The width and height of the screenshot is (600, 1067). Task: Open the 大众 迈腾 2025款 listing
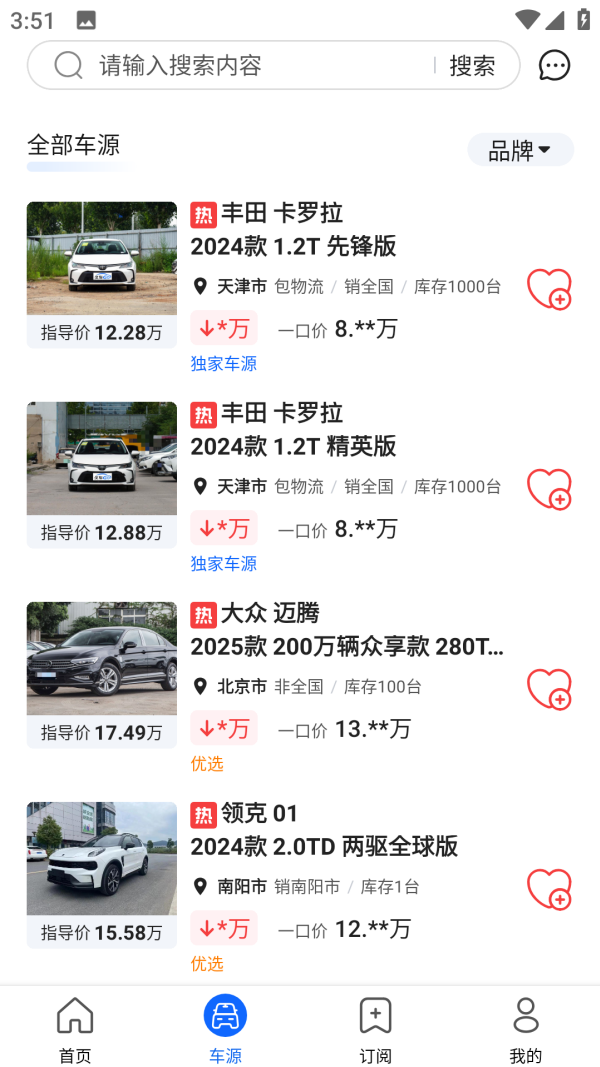click(346, 630)
